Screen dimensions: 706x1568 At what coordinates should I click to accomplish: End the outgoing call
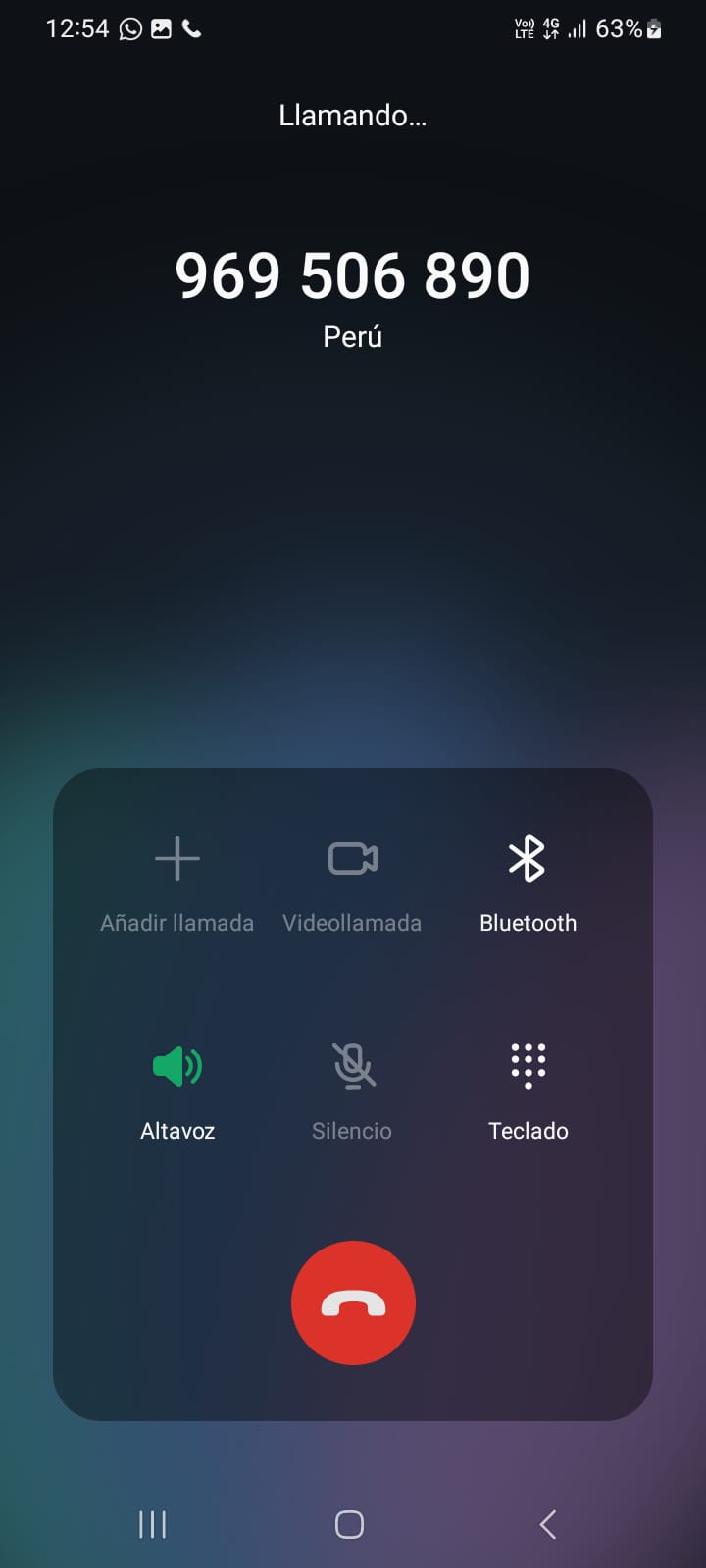coord(353,1302)
